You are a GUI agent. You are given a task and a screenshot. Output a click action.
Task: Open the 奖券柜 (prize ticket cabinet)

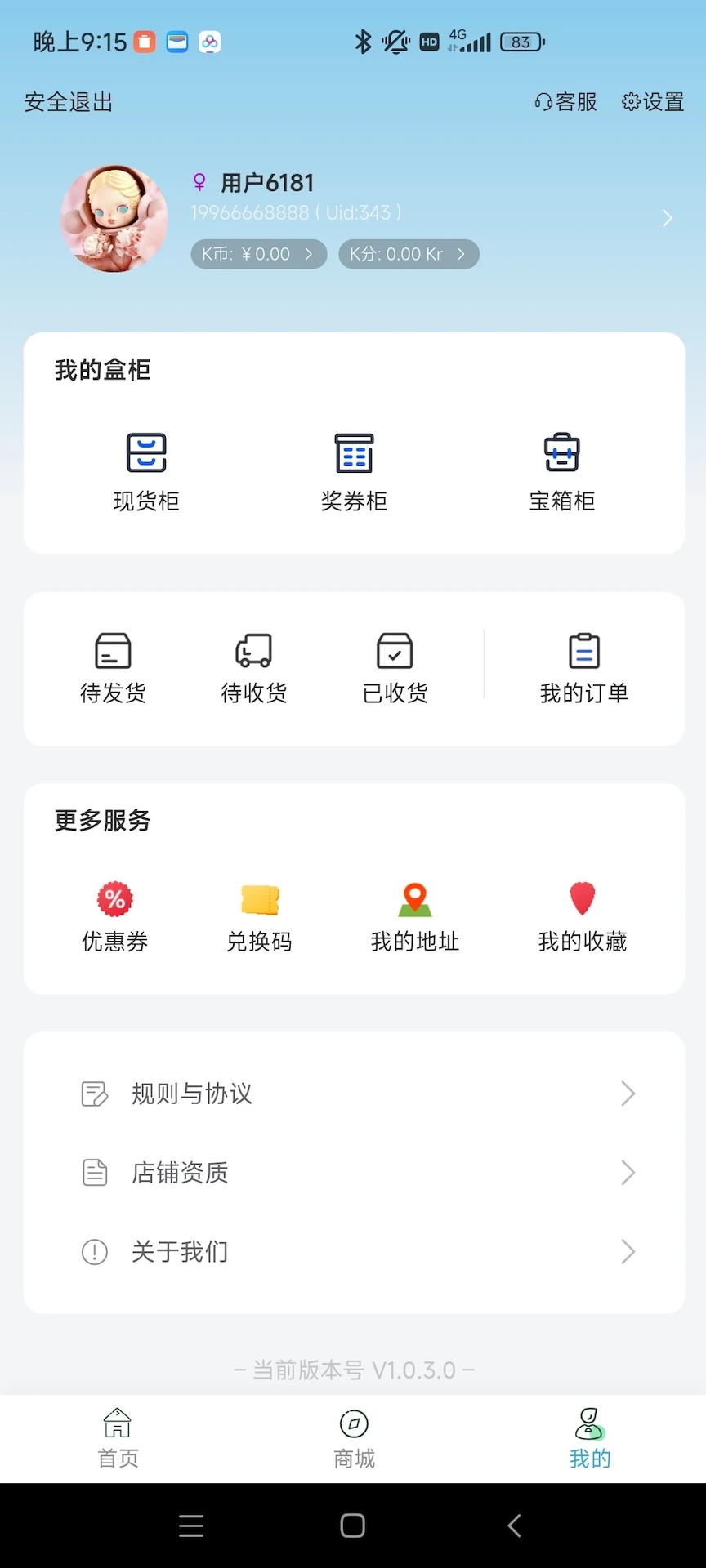point(353,472)
